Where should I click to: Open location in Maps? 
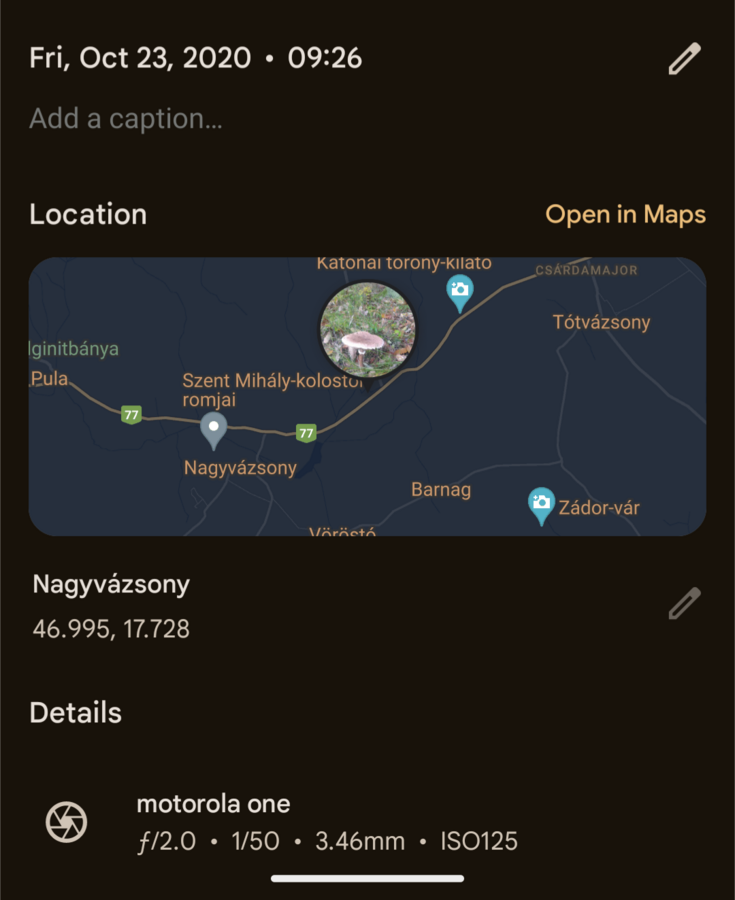click(x=625, y=214)
